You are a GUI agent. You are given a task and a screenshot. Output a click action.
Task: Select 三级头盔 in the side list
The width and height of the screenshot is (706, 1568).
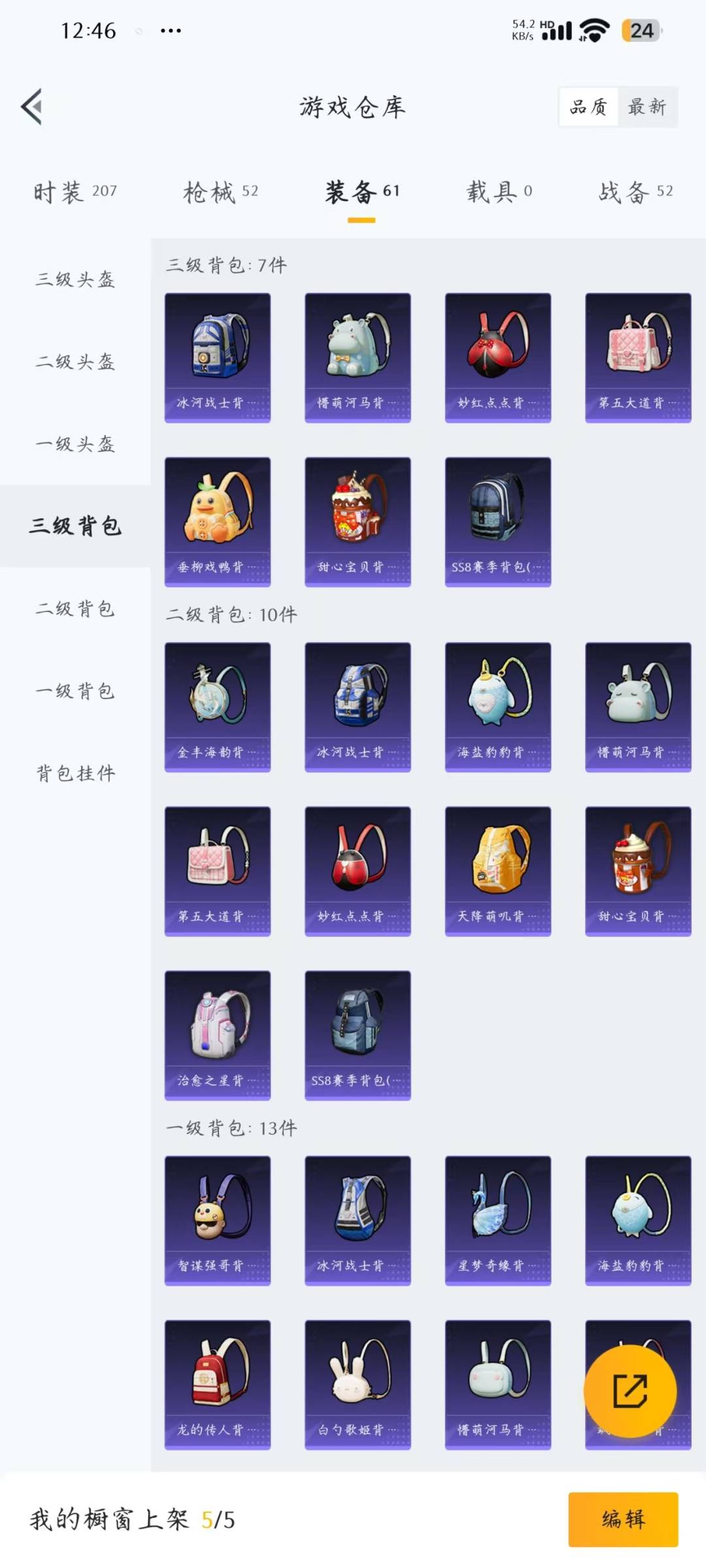pos(75,280)
